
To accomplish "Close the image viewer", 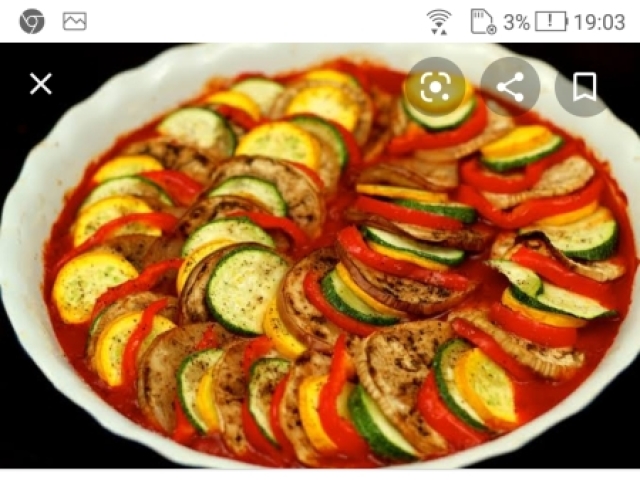I will coord(40,84).
